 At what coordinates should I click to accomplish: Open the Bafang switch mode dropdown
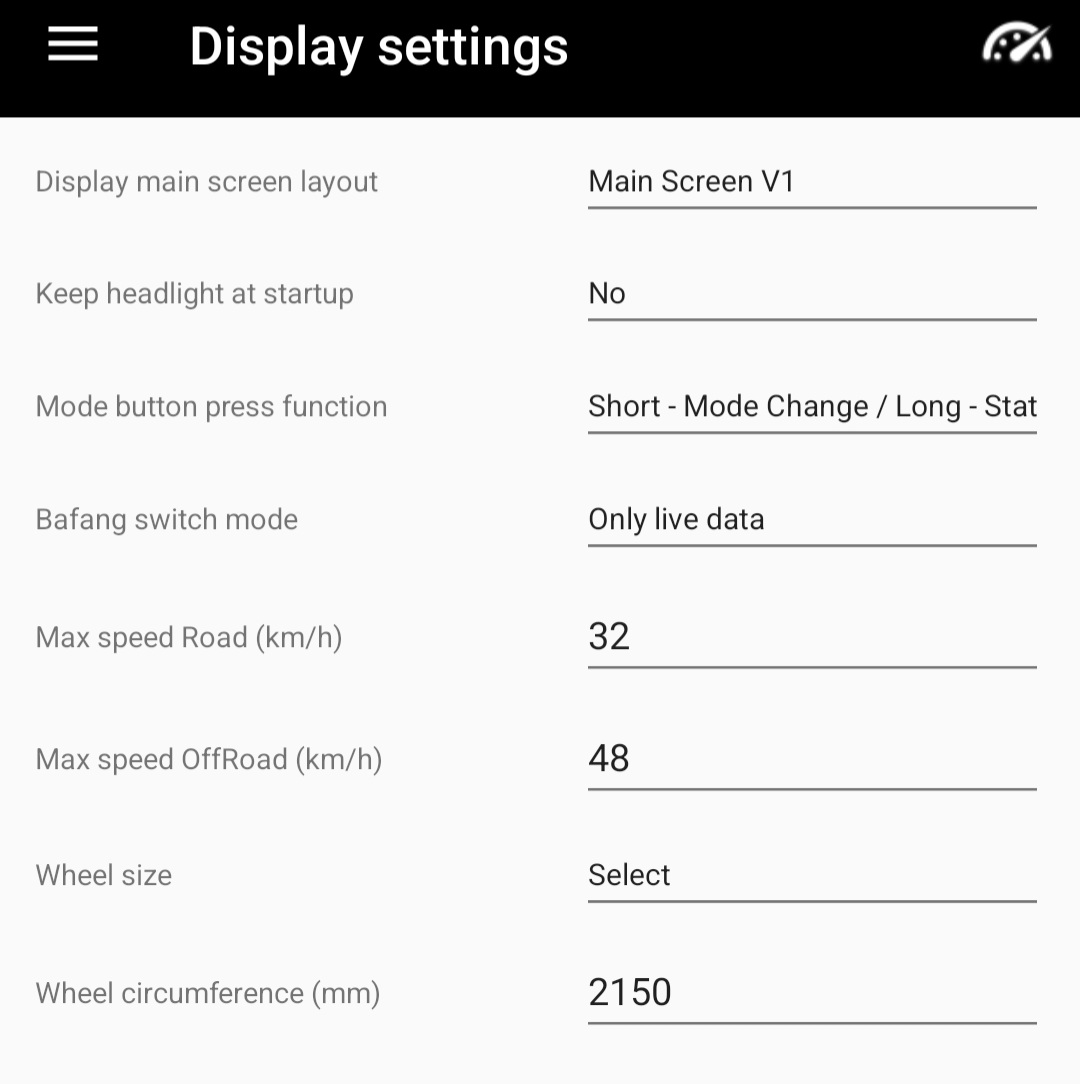point(811,520)
